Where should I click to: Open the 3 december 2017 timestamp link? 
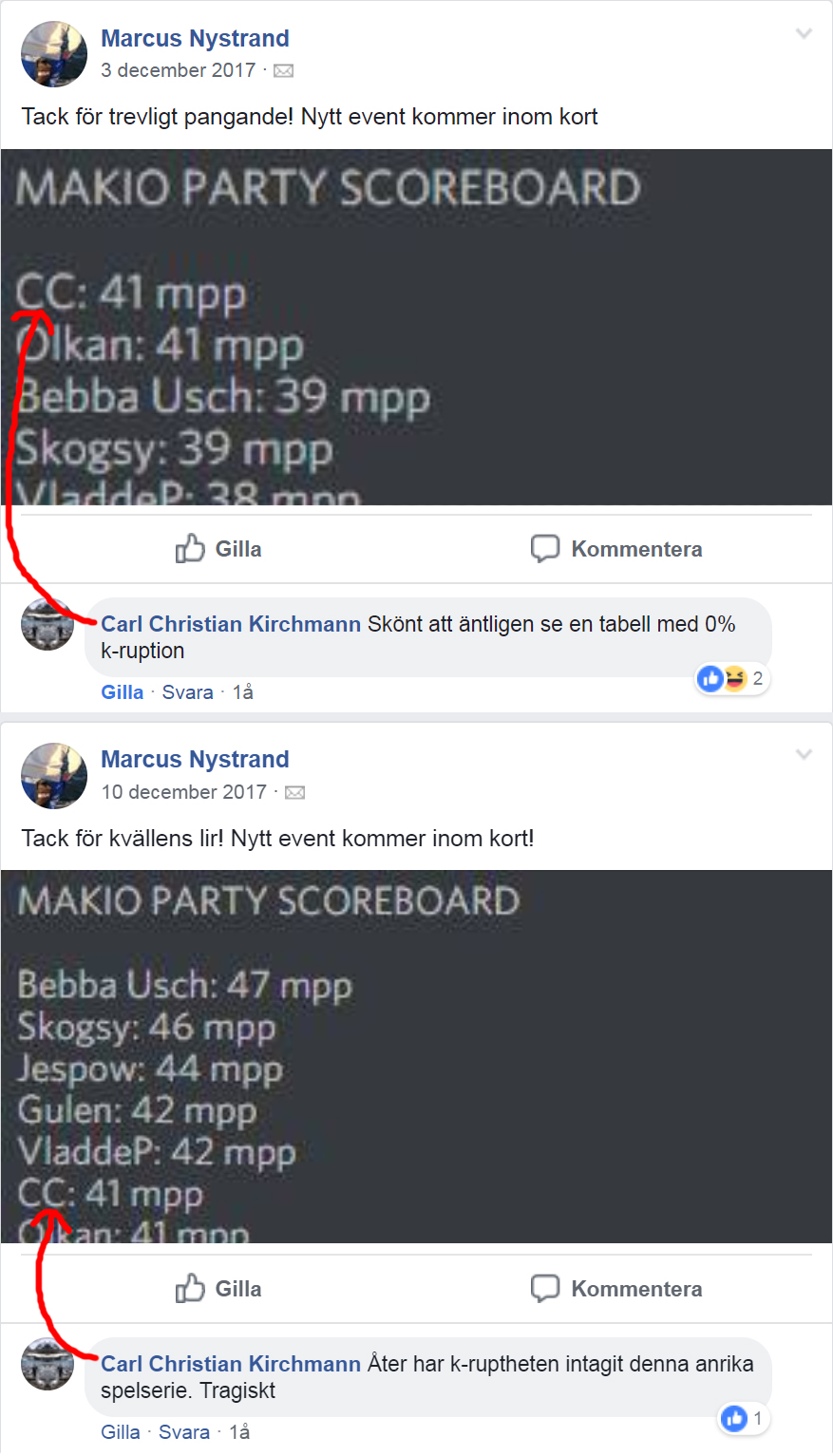click(x=178, y=70)
